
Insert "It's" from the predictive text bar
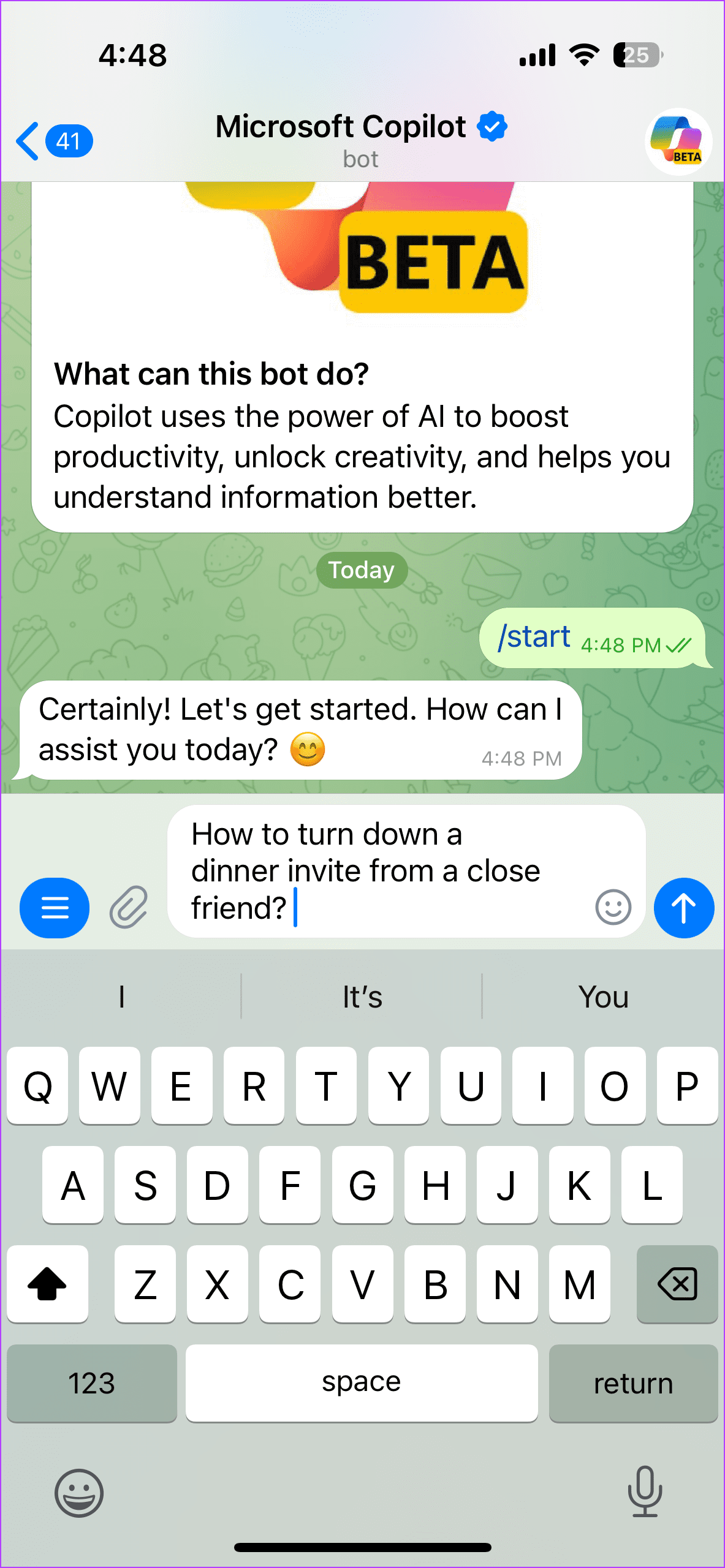point(362,997)
